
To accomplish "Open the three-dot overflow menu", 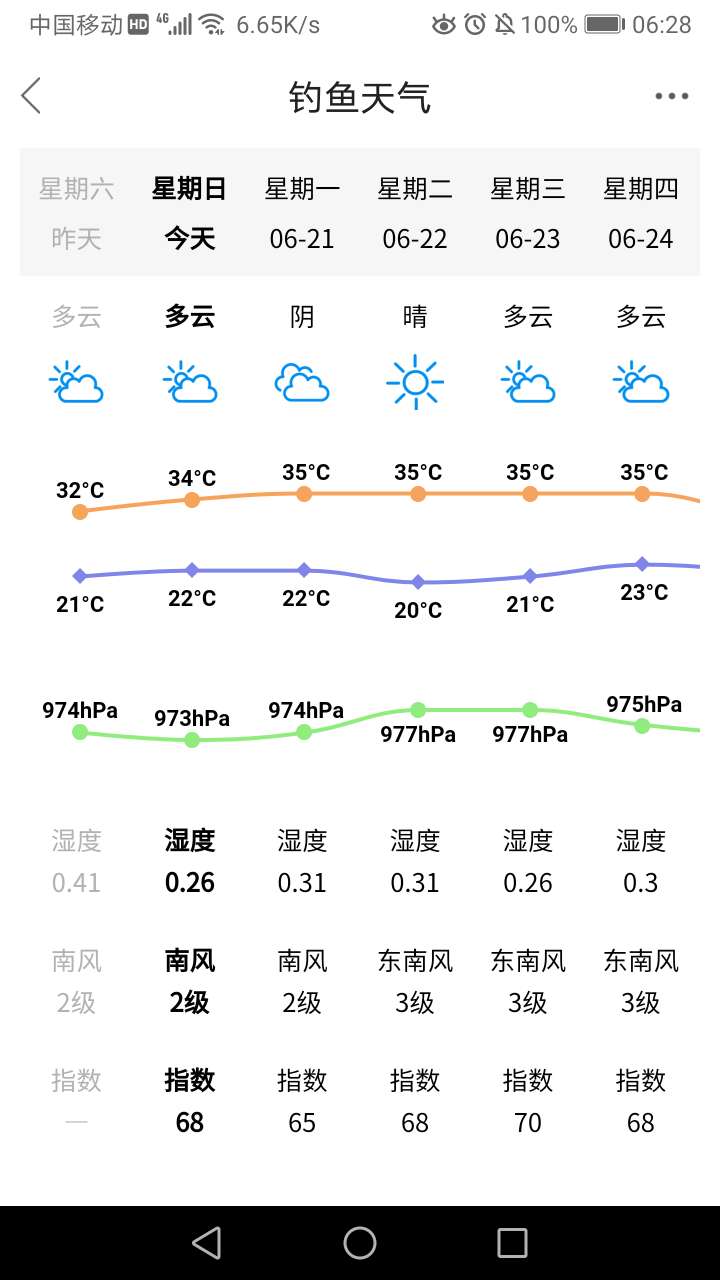I will 672,96.
